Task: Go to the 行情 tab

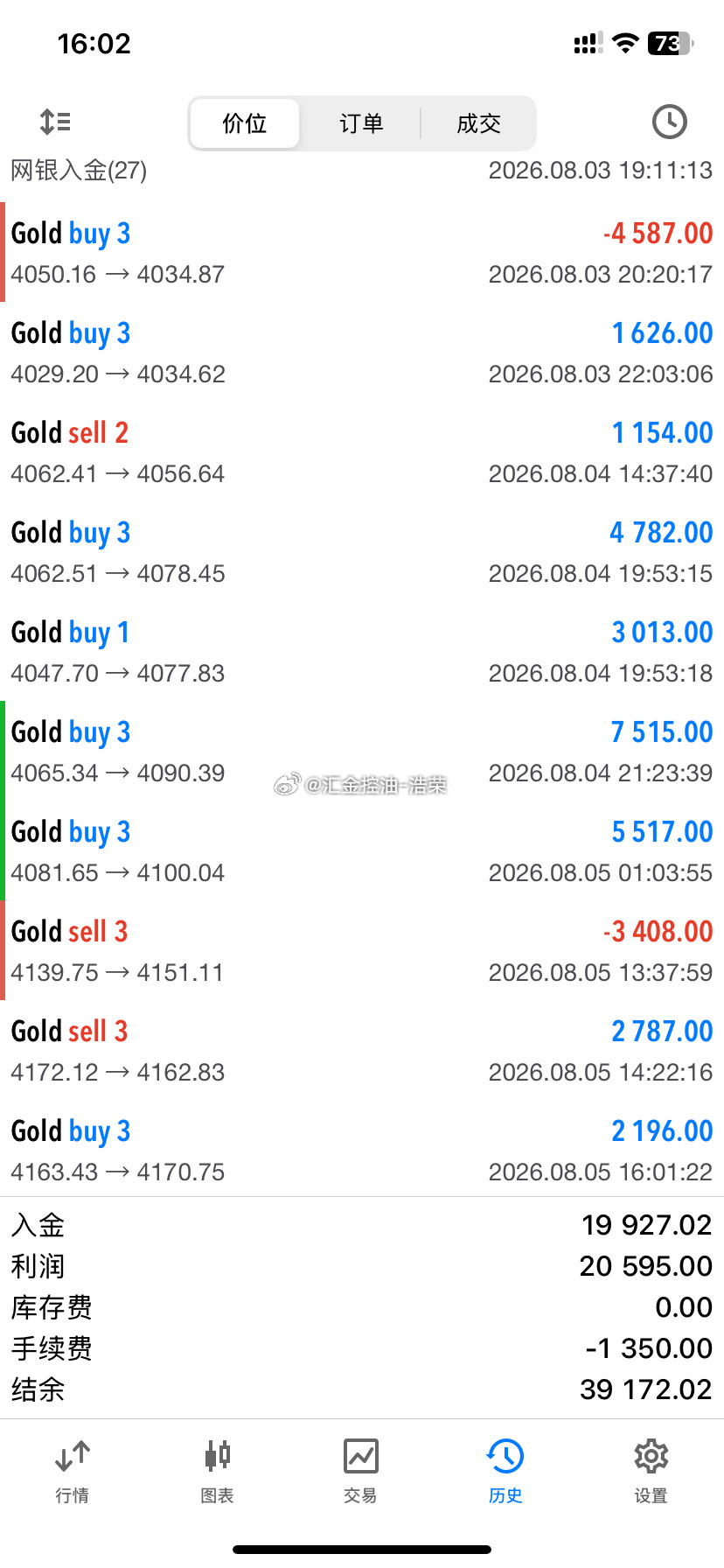Action: pyautogui.click(x=72, y=1471)
